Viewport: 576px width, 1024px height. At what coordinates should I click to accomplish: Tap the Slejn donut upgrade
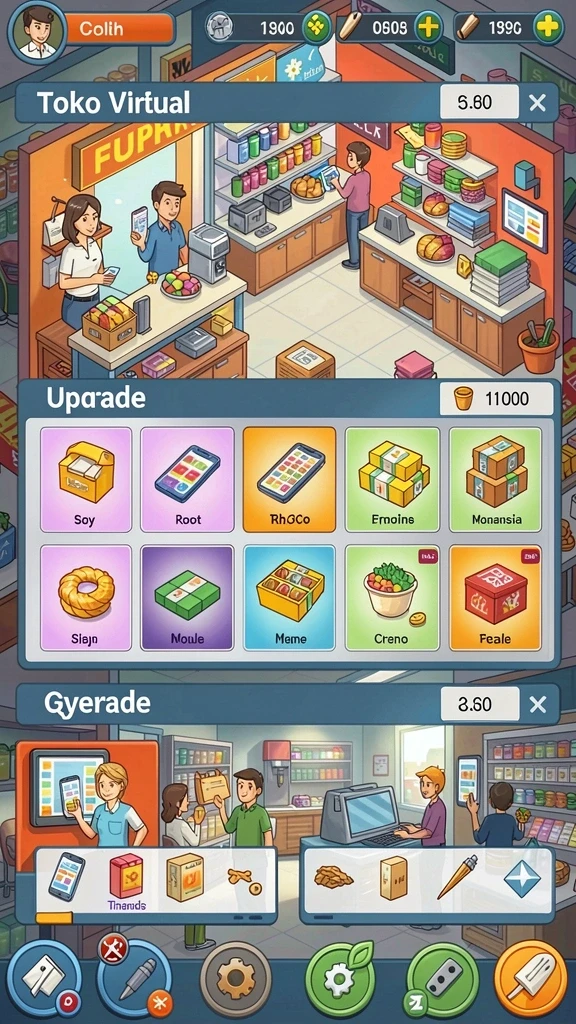pos(86,598)
